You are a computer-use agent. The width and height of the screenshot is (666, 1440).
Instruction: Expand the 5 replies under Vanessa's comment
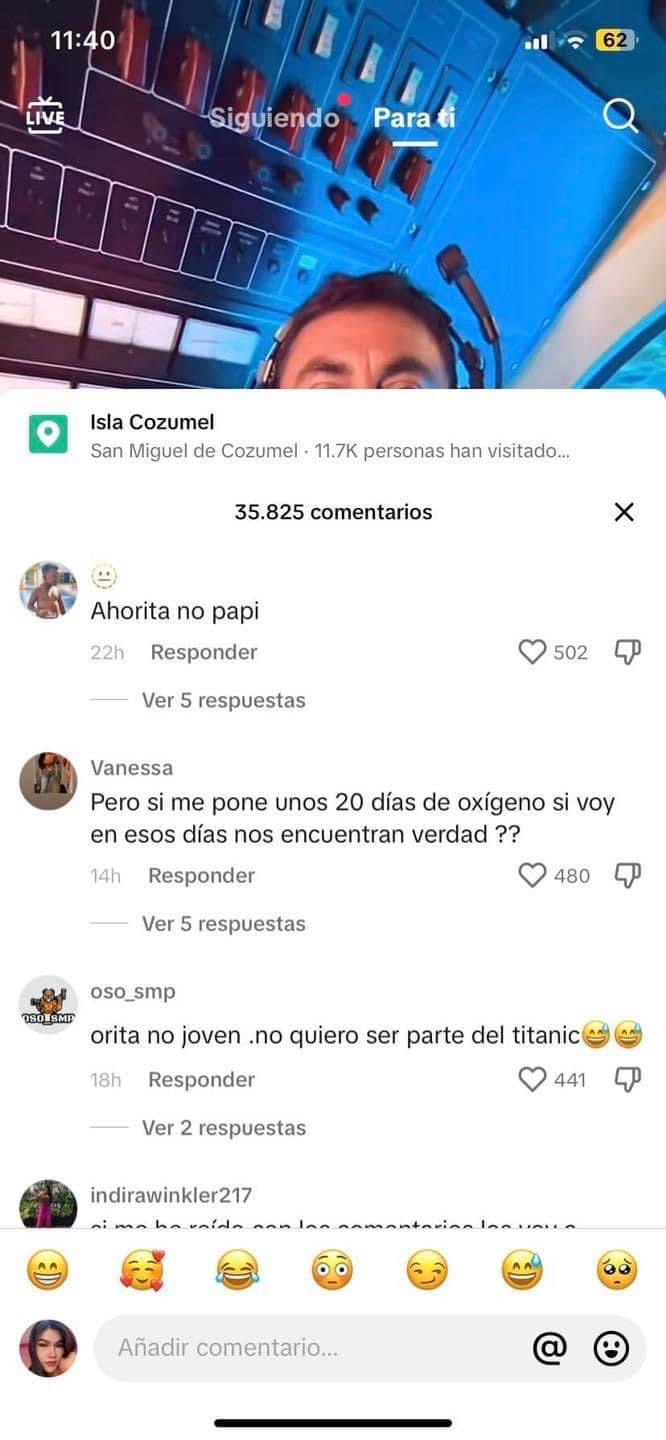[223, 924]
